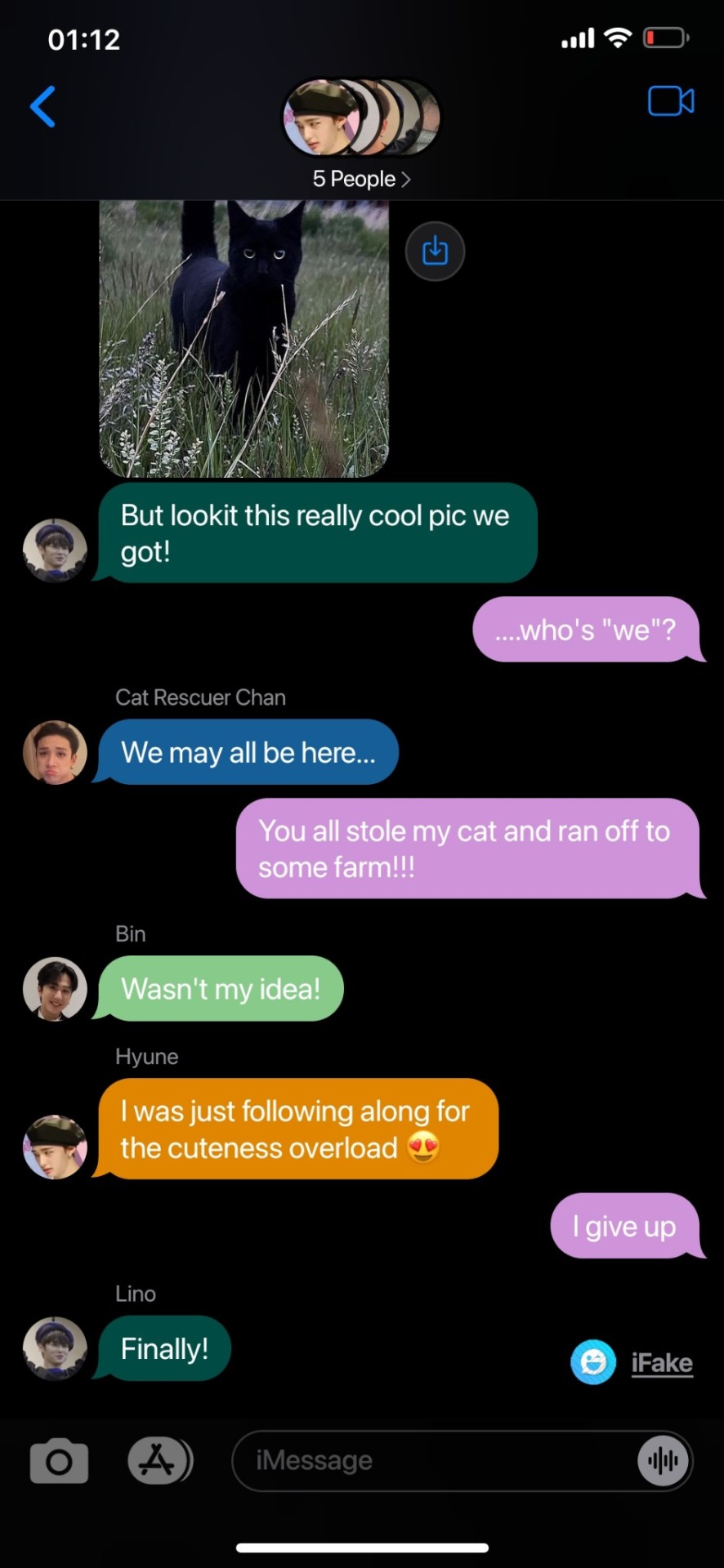View Bin's contact avatar

click(x=55, y=989)
